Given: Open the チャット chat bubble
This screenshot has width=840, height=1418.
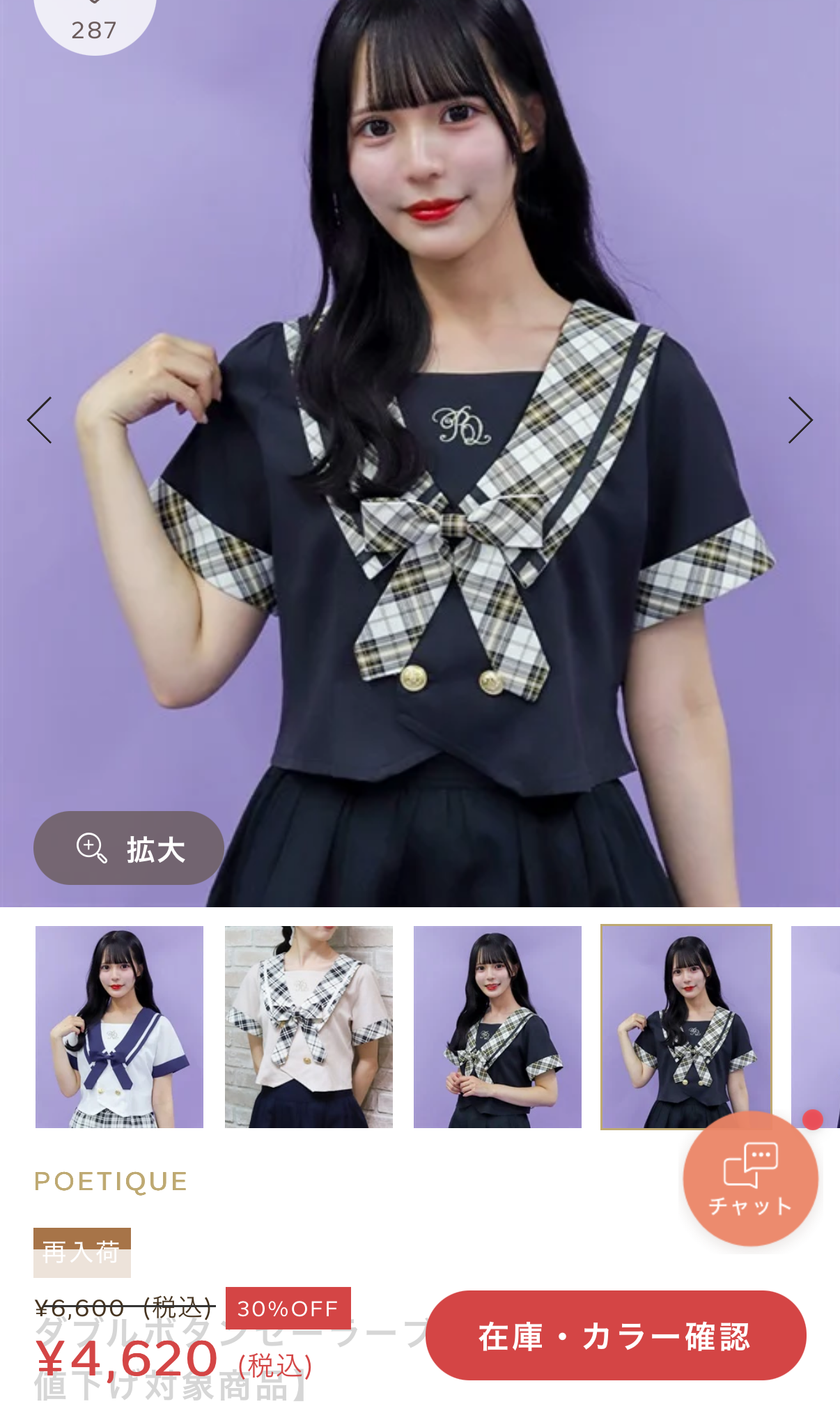Looking at the screenshot, I should coord(751,1179).
